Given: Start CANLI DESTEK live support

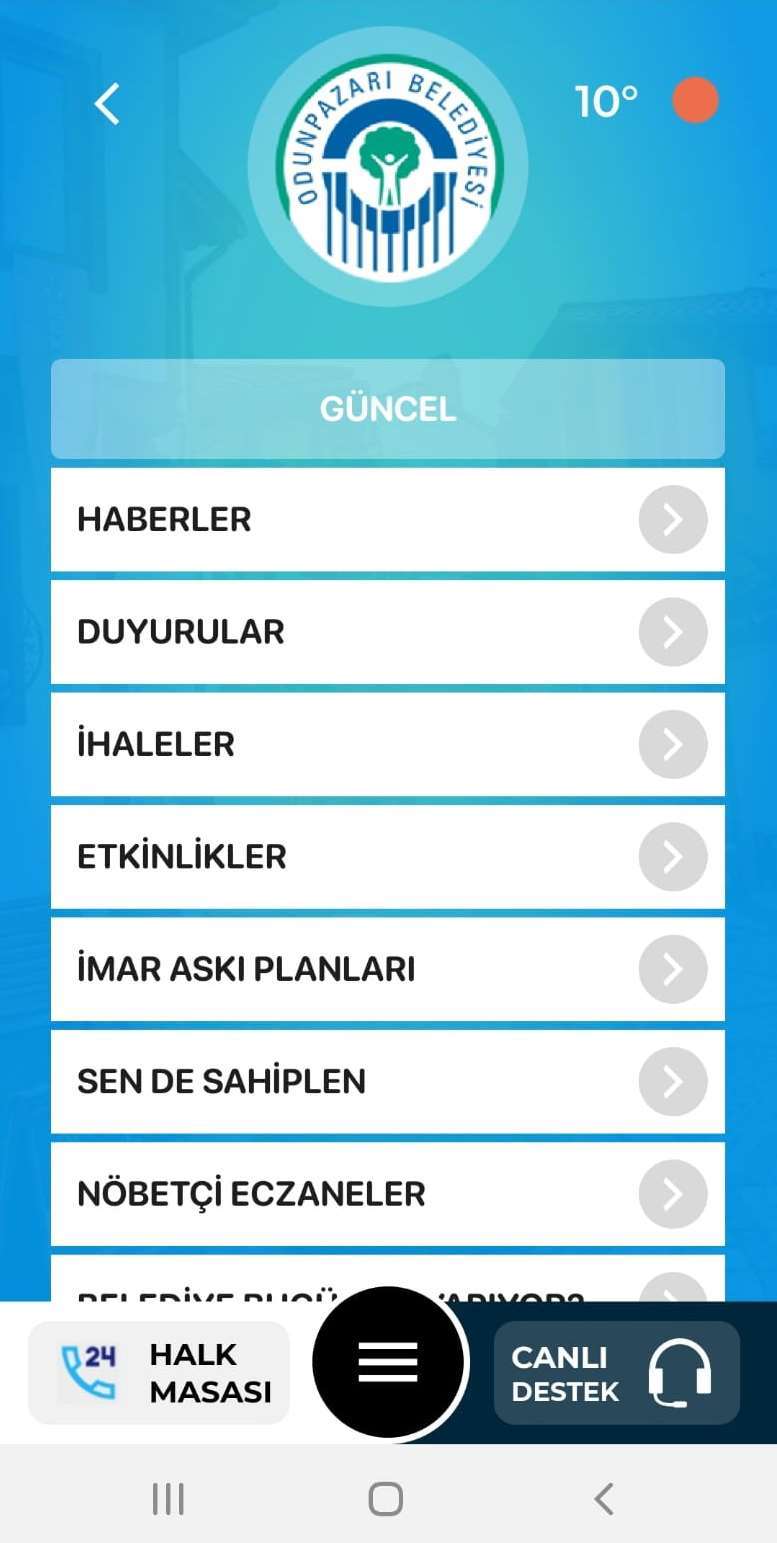Looking at the screenshot, I should (x=617, y=1372).
